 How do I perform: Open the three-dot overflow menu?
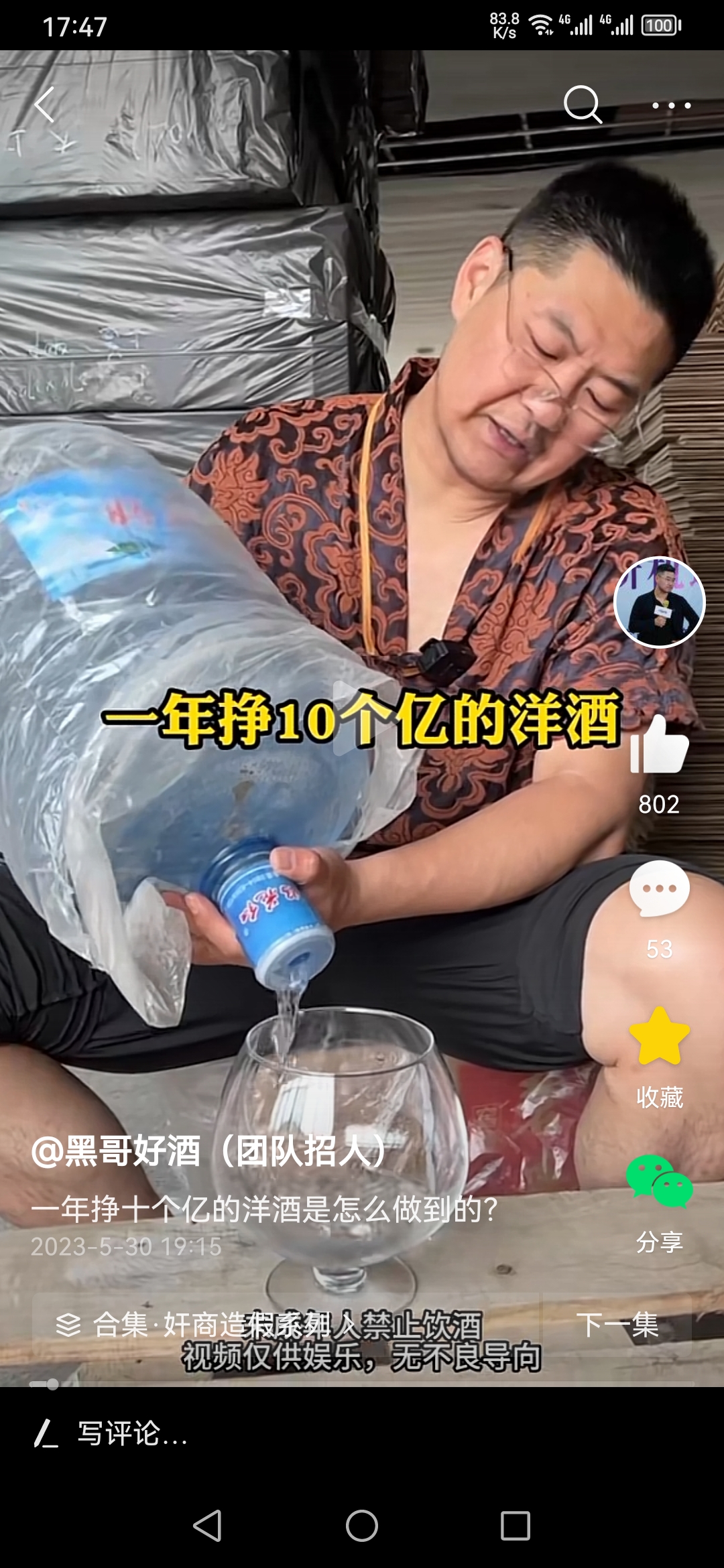click(x=671, y=105)
